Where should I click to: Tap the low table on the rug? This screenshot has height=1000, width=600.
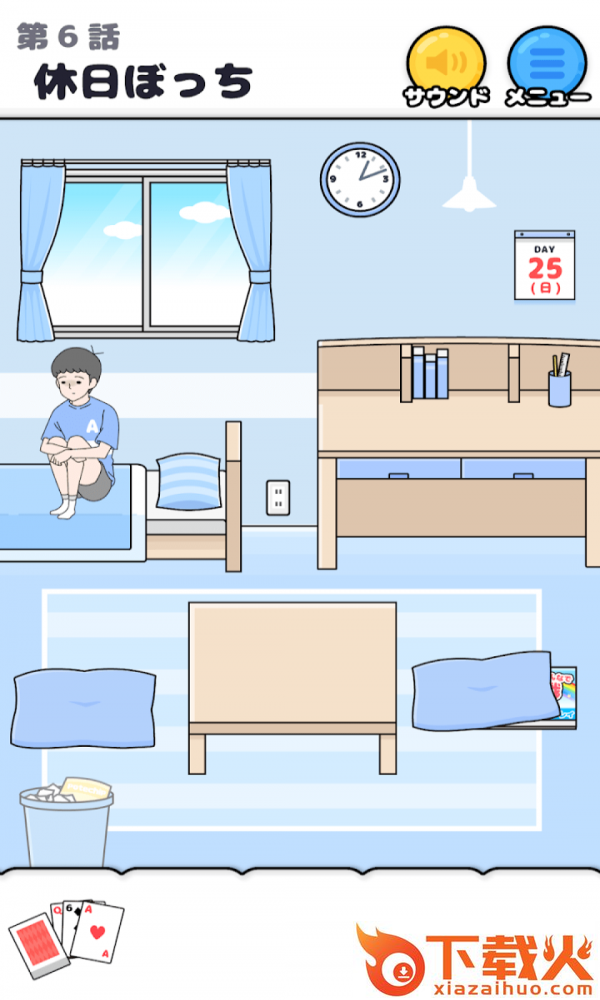point(292,670)
